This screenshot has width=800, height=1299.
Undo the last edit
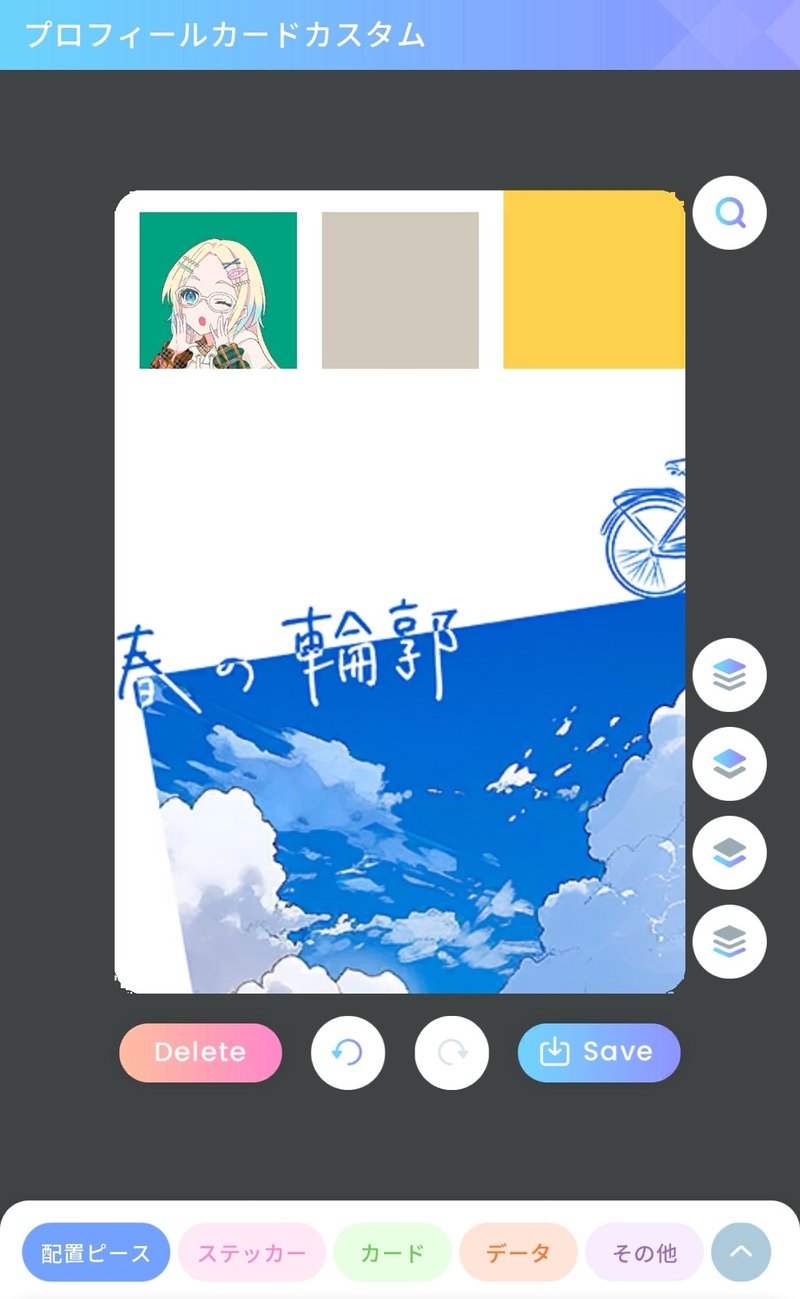tap(348, 1052)
